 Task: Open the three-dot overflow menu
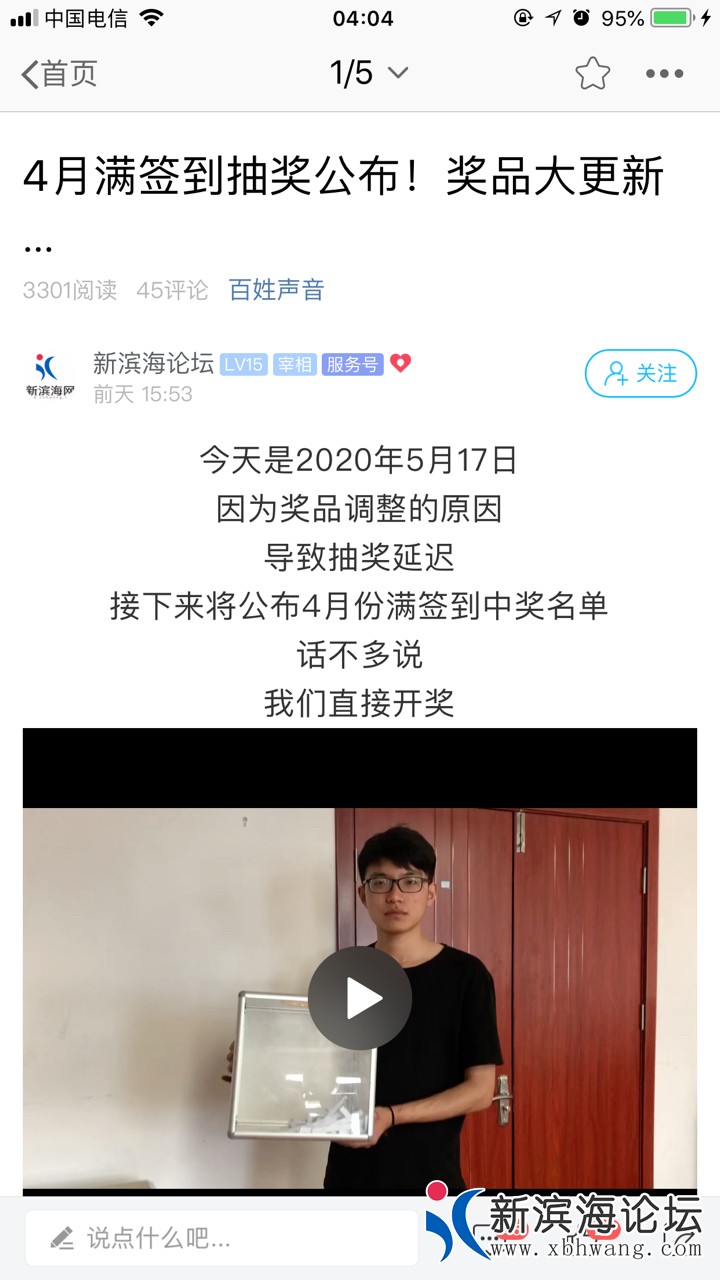click(664, 73)
